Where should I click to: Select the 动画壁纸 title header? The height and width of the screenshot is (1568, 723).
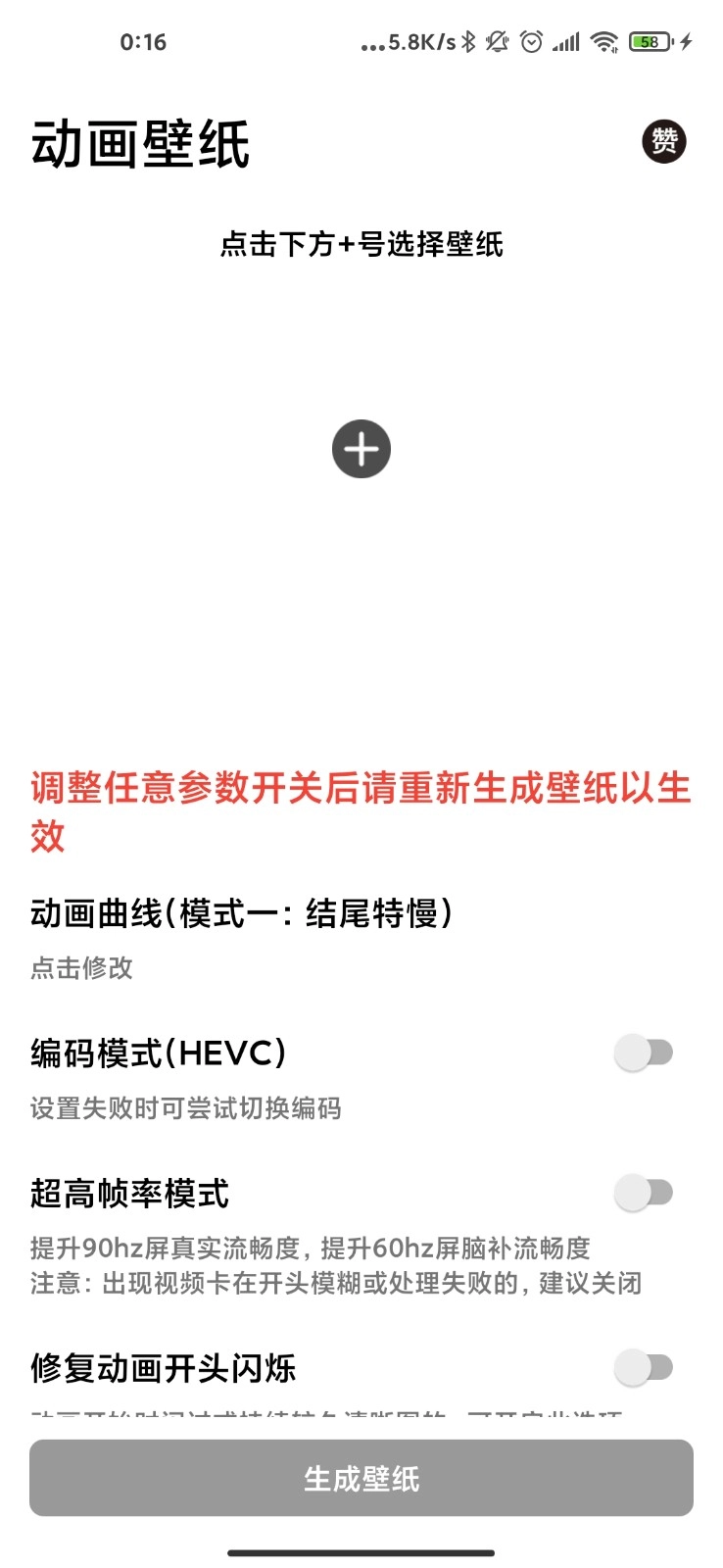140,141
